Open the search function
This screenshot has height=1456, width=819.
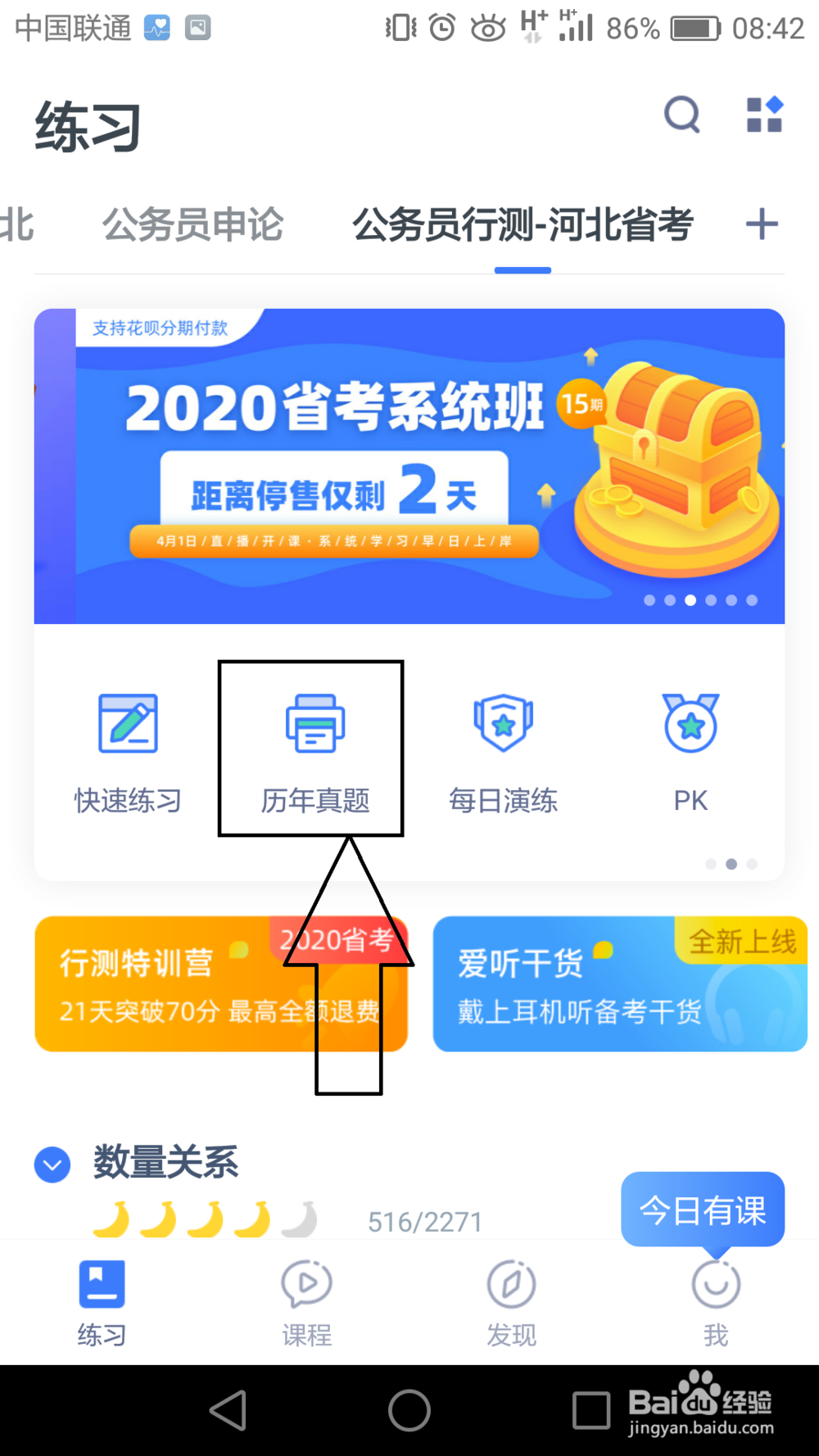click(x=682, y=115)
